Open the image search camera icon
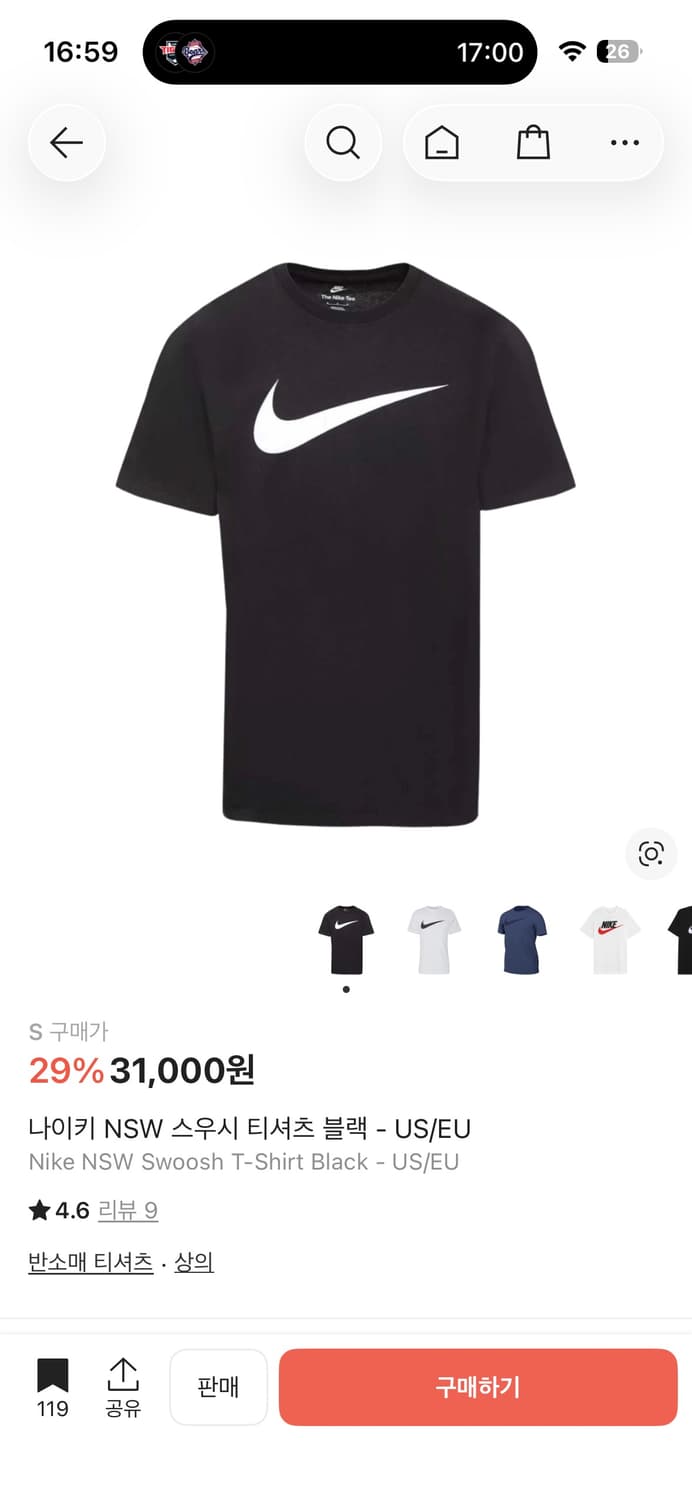 [651, 853]
